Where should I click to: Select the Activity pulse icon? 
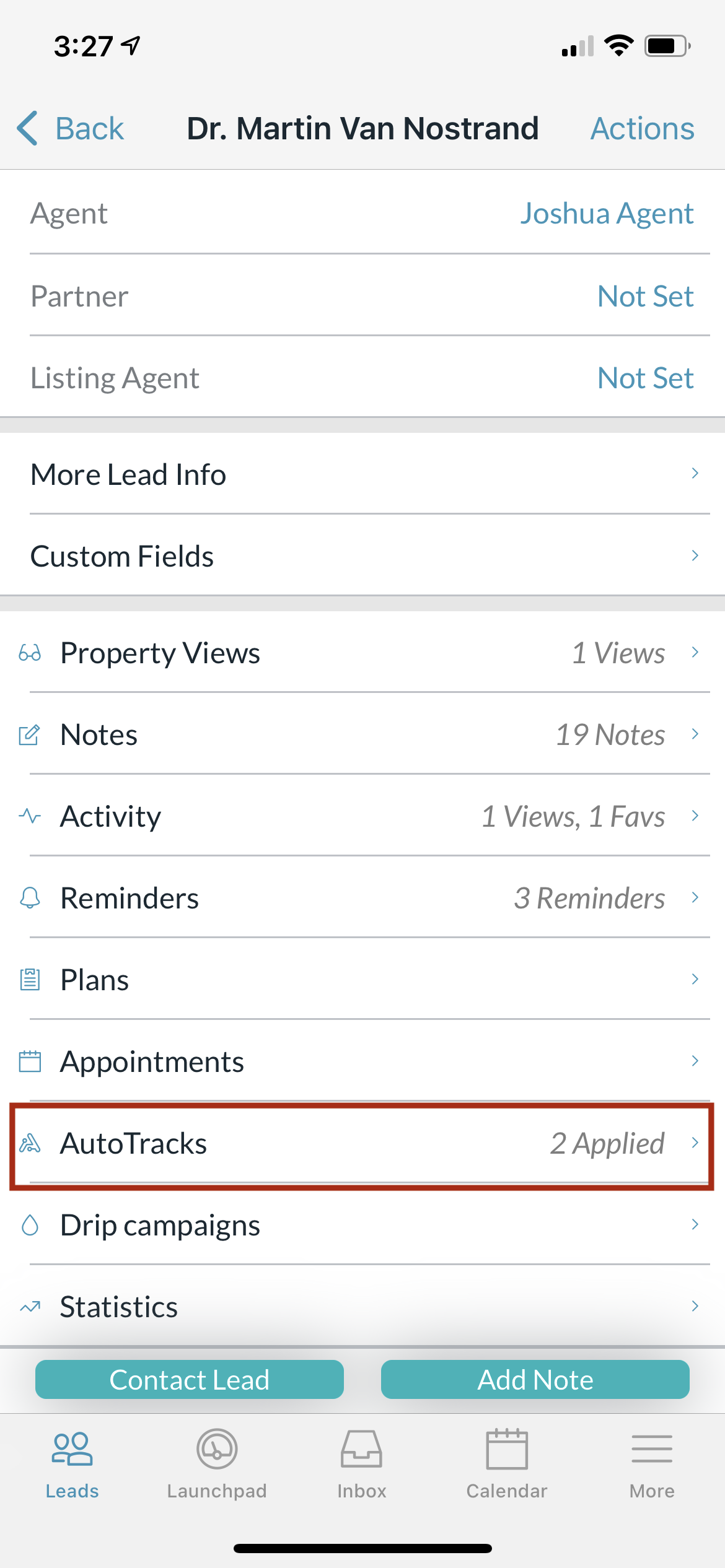coord(29,816)
